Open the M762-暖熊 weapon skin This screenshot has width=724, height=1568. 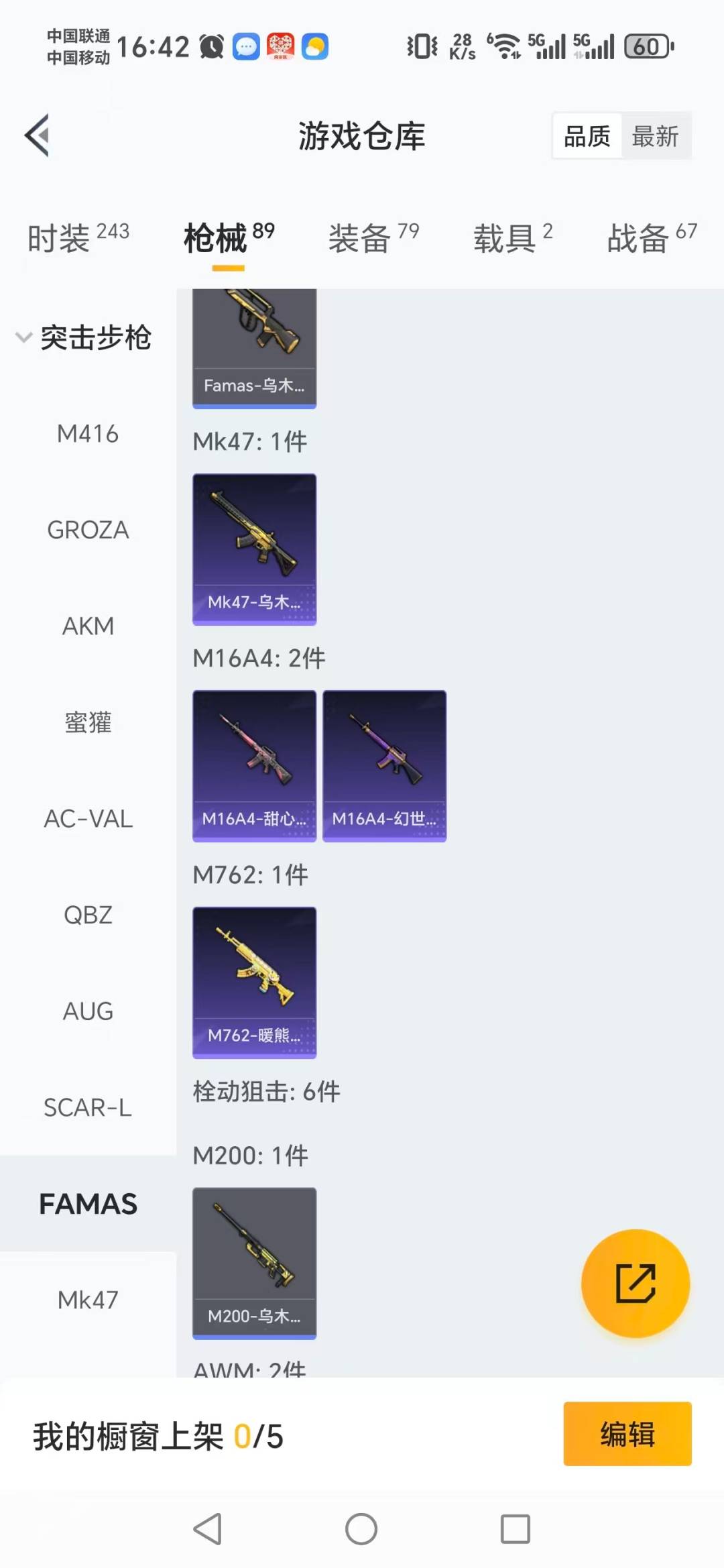tap(254, 982)
